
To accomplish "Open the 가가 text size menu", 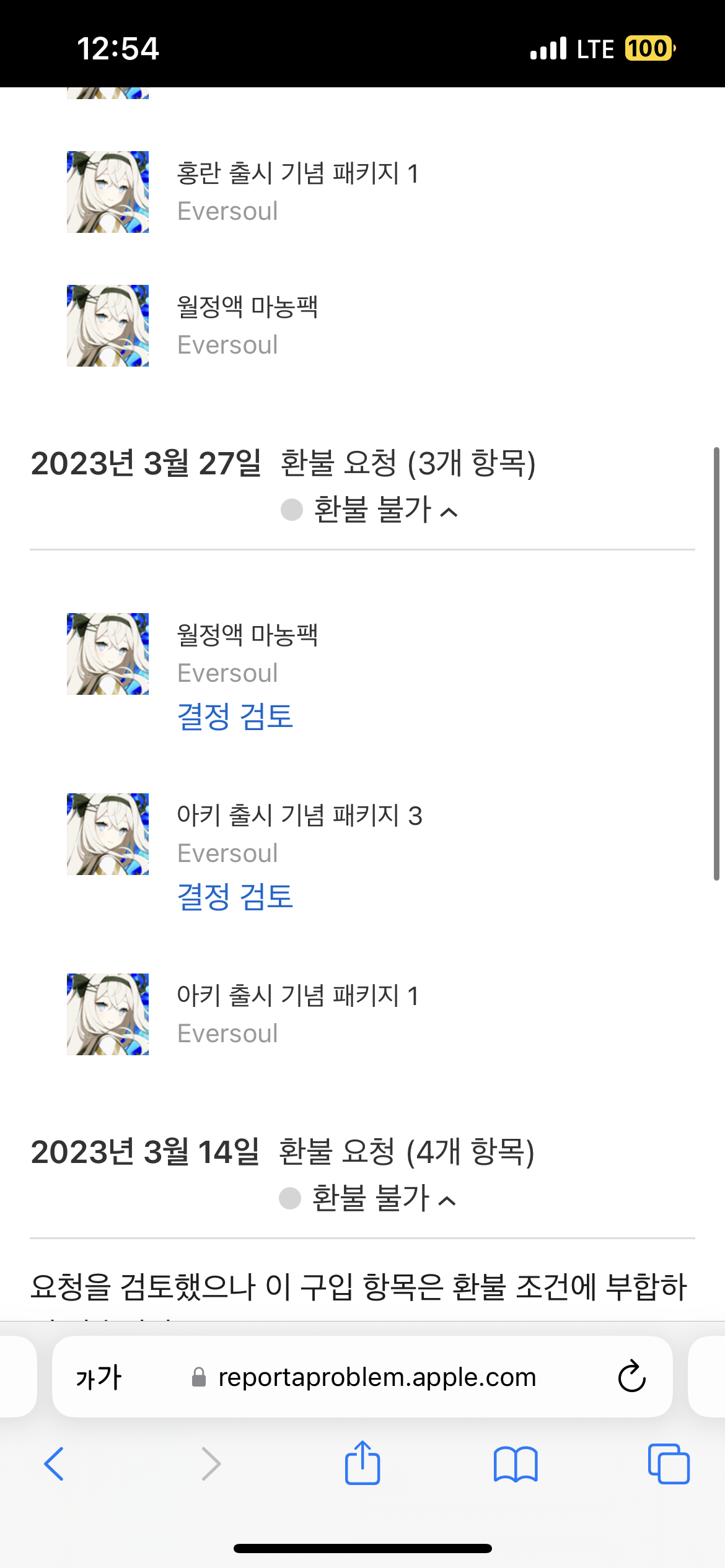I will [99, 1377].
